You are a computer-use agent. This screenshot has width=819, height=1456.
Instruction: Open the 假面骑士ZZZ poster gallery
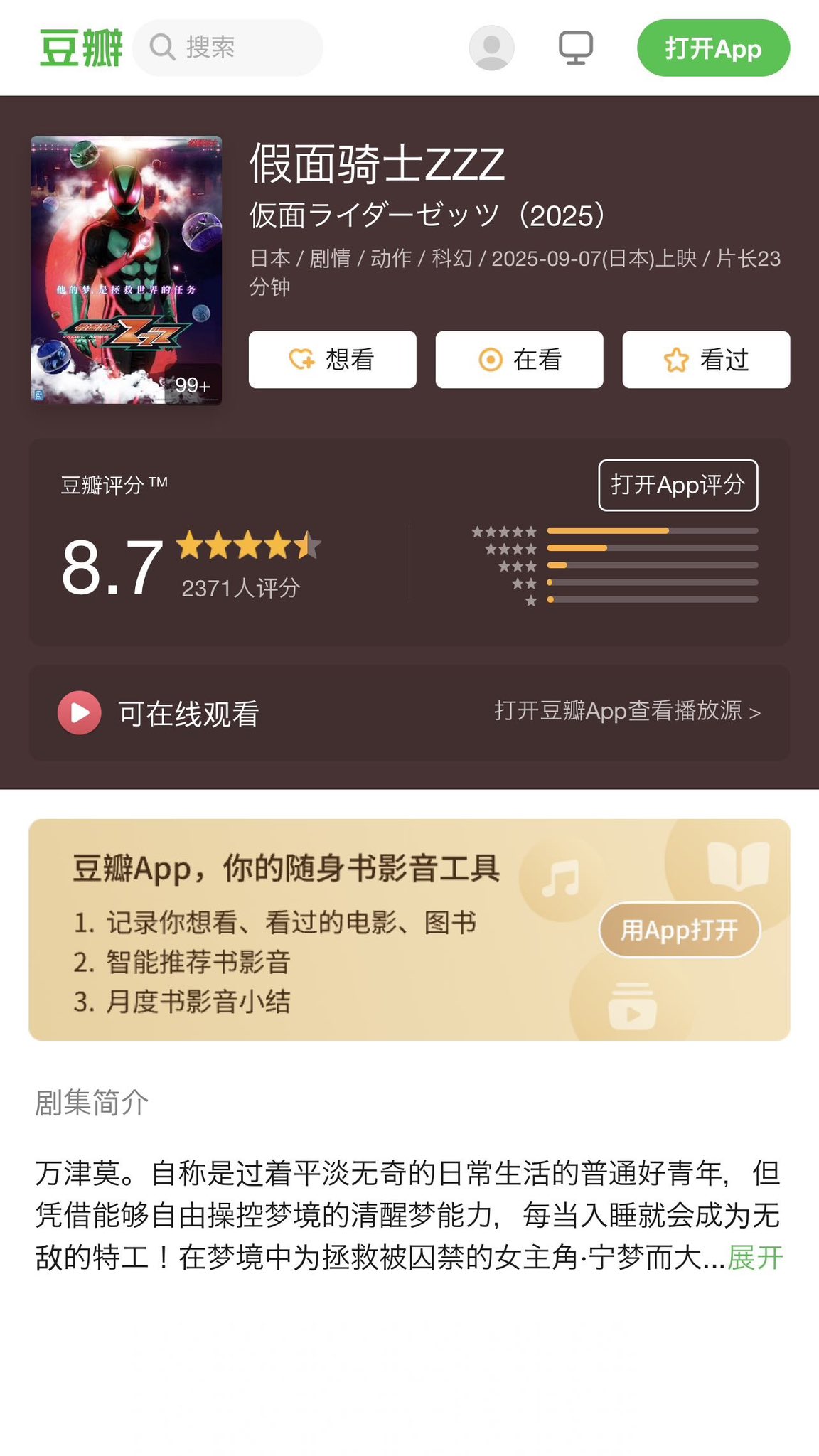click(x=126, y=269)
